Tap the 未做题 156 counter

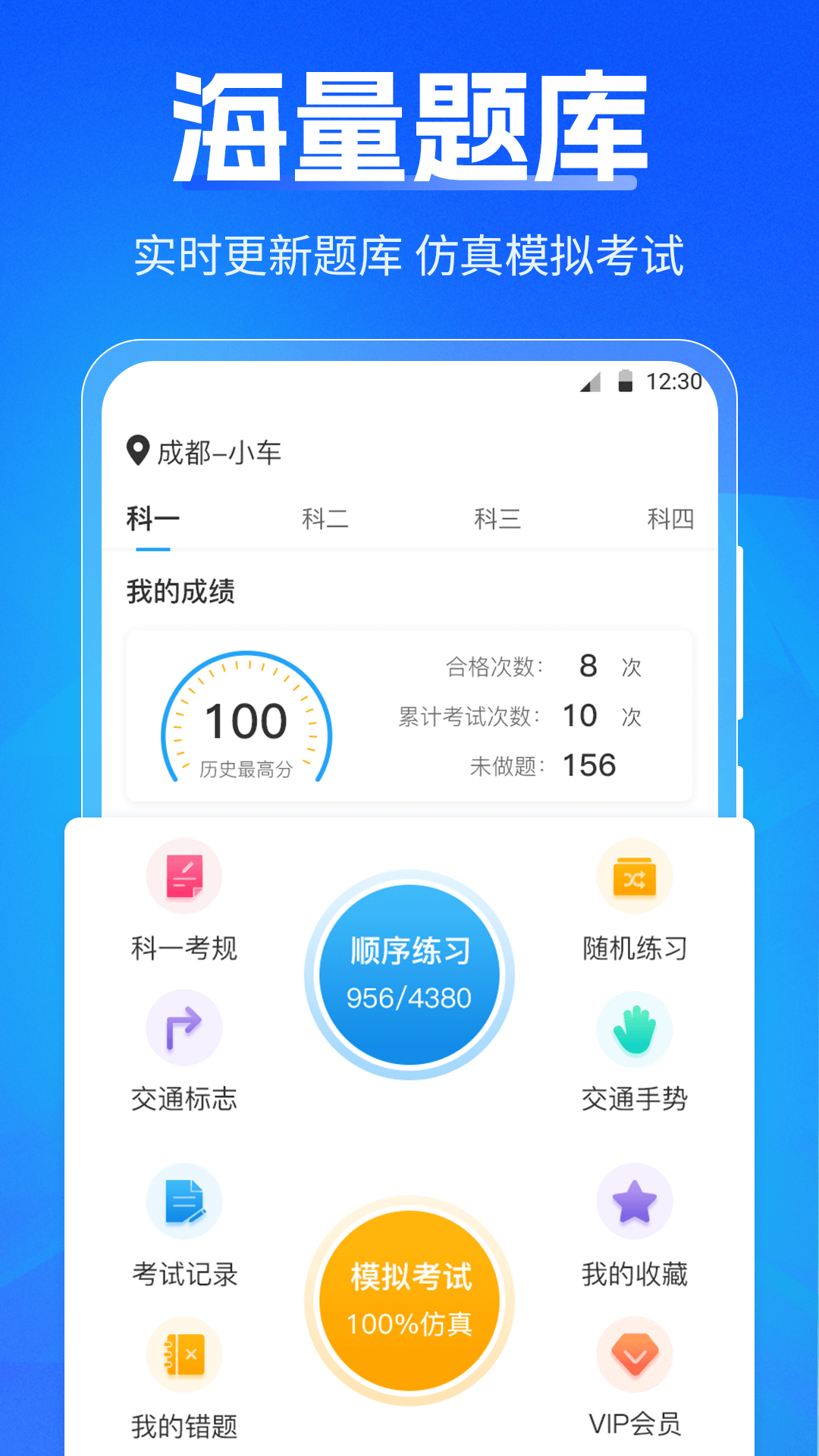click(546, 765)
